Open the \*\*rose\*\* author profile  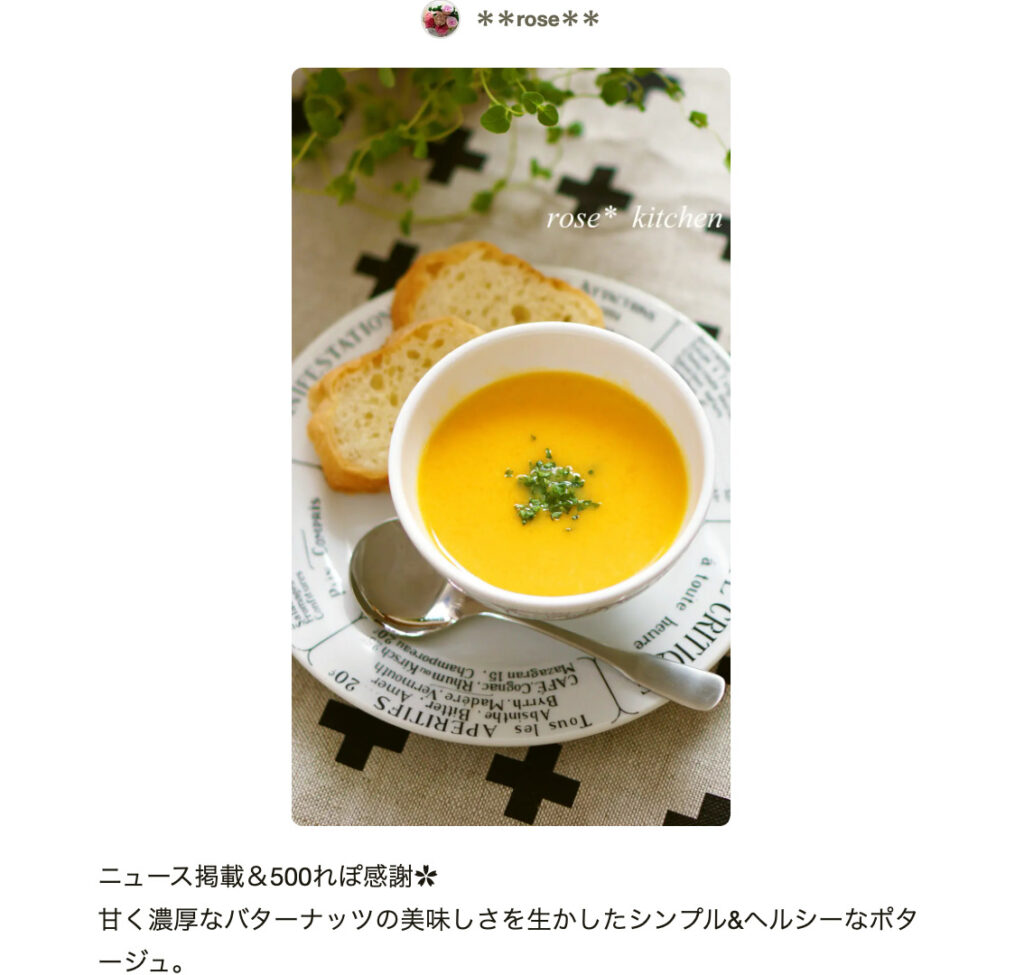point(536,19)
